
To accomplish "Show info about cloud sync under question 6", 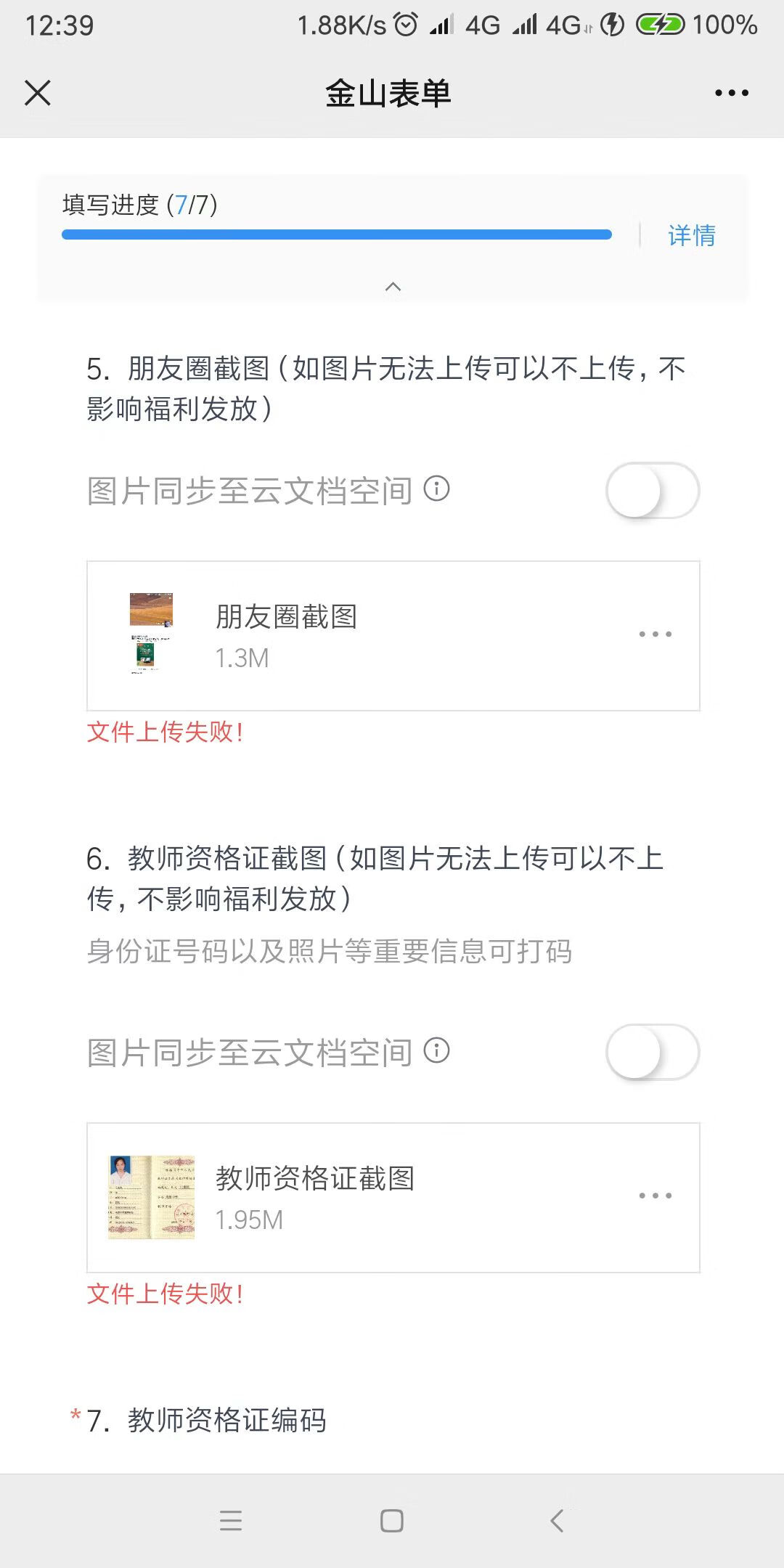I will tap(437, 1050).
